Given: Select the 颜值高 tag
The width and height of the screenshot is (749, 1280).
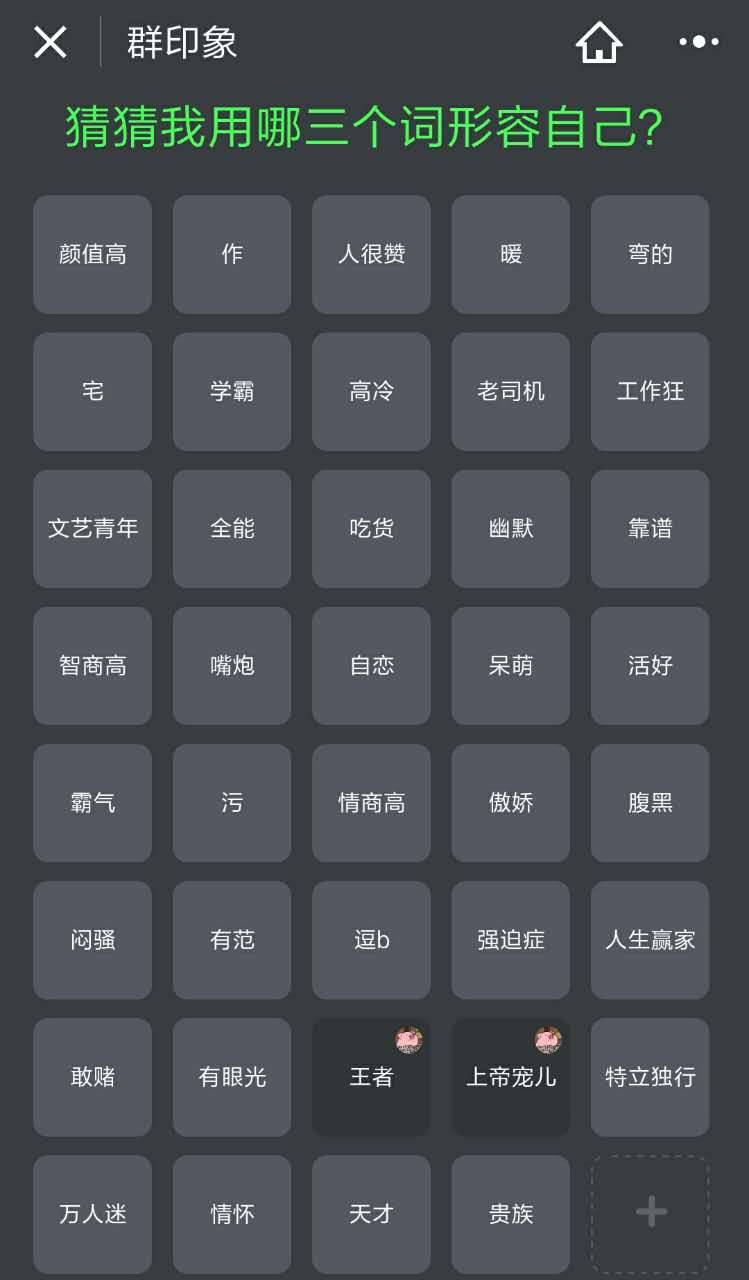Looking at the screenshot, I should pyautogui.click(x=92, y=254).
